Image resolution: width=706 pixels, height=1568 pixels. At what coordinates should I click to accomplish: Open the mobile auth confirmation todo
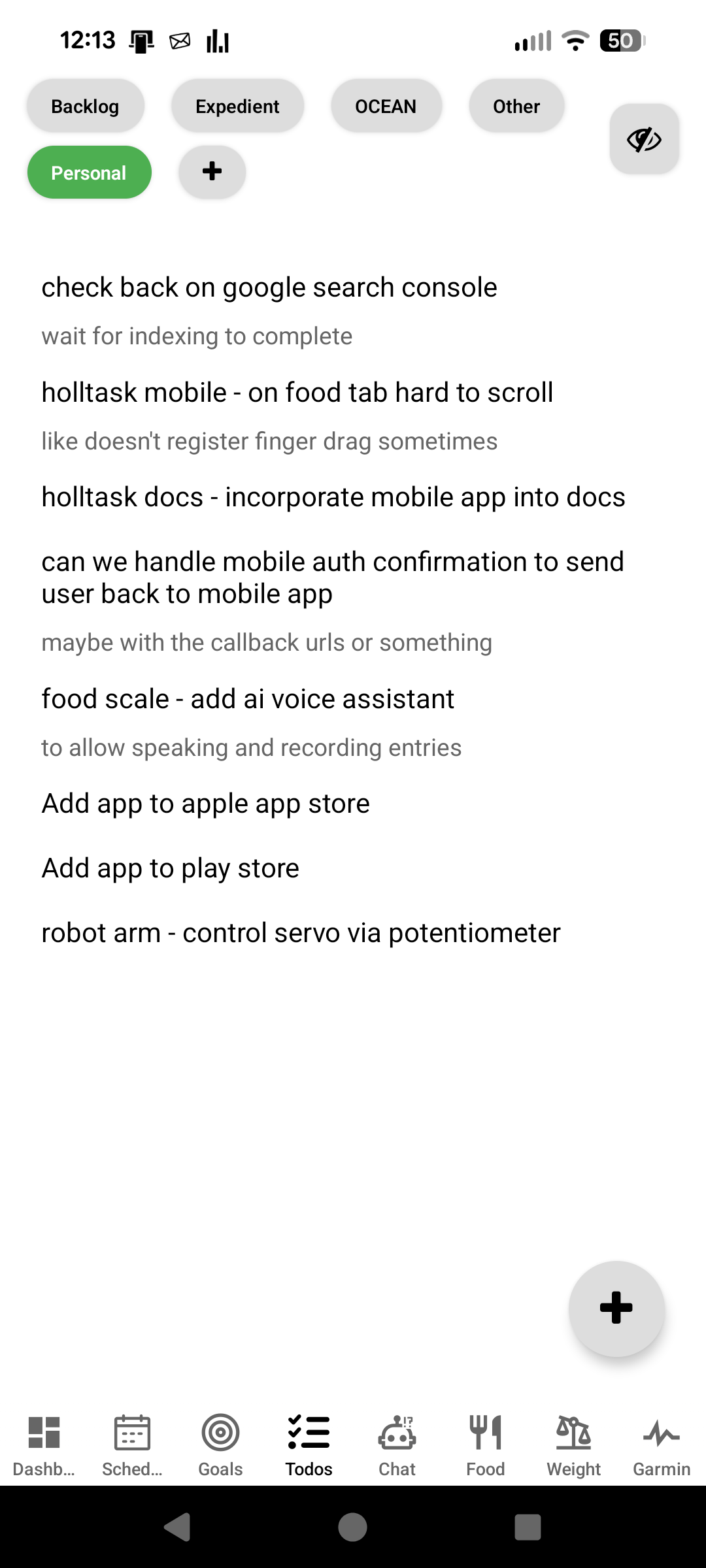(x=333, y=578)
